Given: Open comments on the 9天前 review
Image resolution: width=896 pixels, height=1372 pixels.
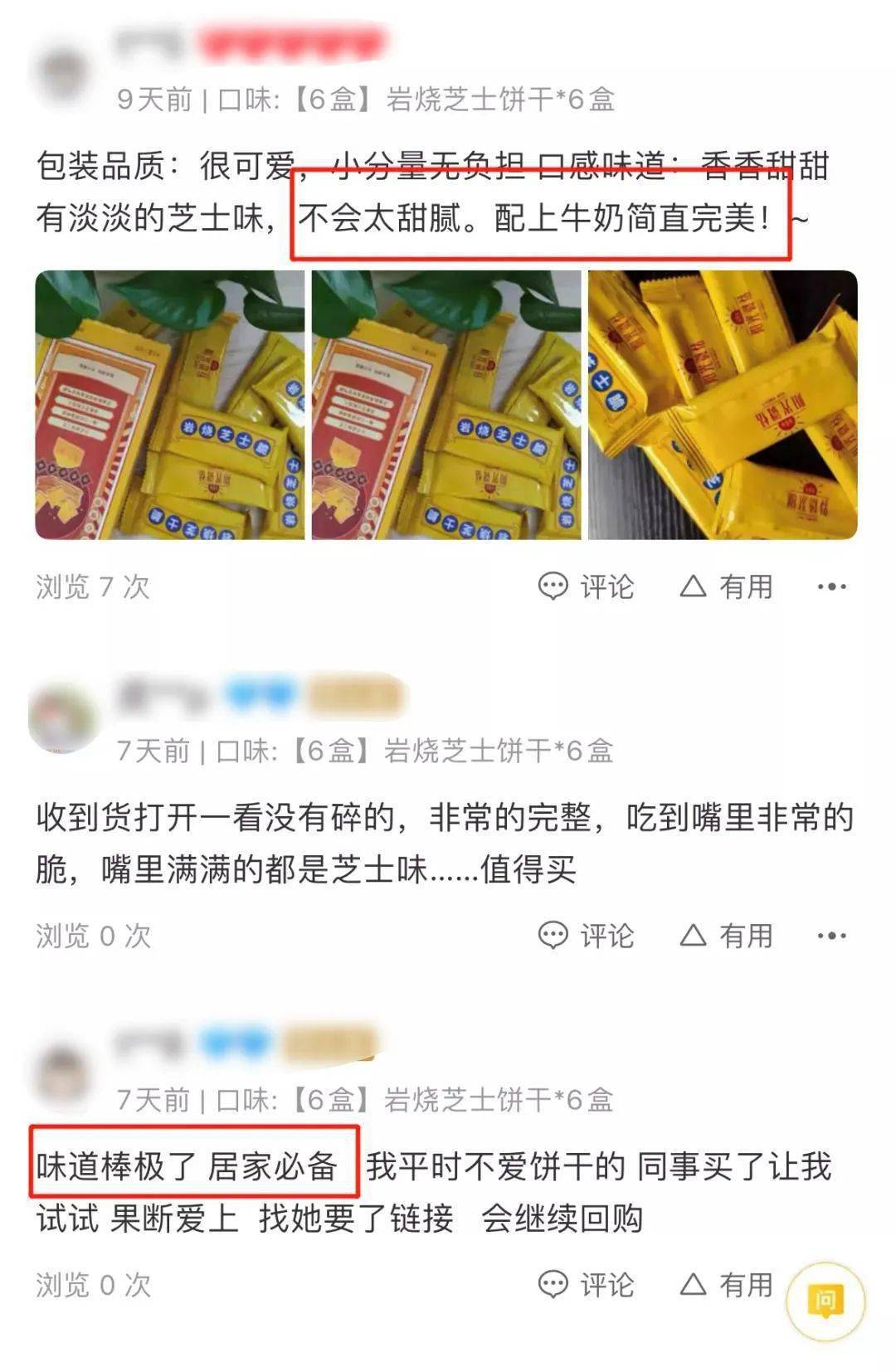Looking at the screenshot, I should 586,586.
